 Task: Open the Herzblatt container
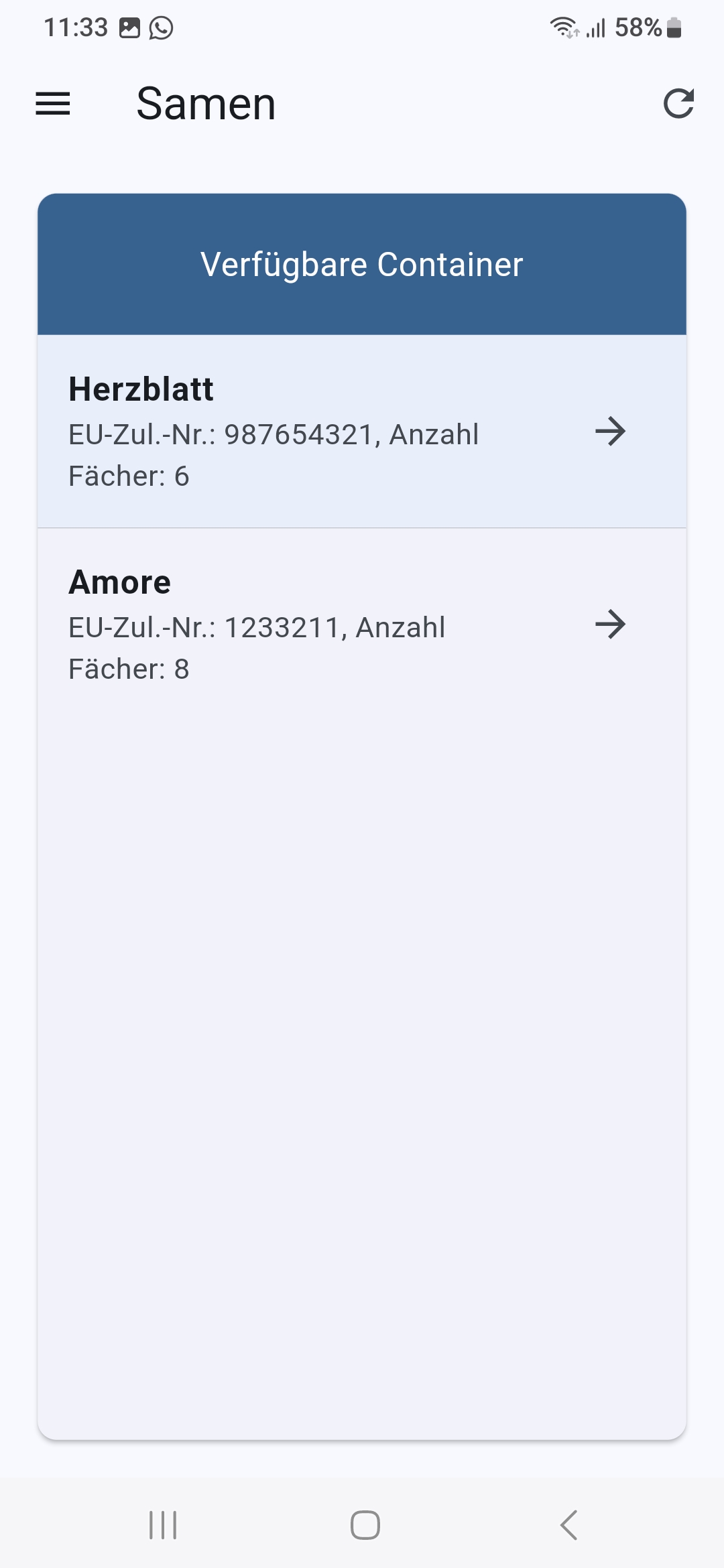[362, 432]
